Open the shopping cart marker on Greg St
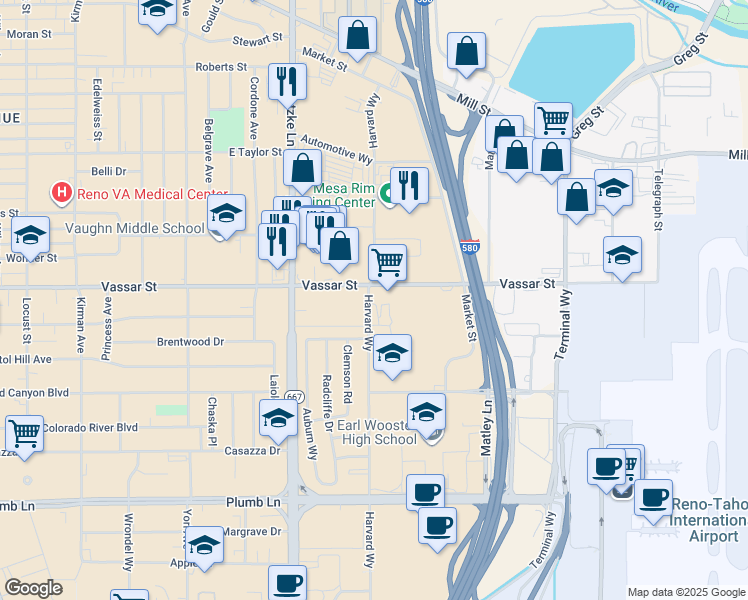The width and height of the screenshot is (748, 600). (x=553, y=121)
